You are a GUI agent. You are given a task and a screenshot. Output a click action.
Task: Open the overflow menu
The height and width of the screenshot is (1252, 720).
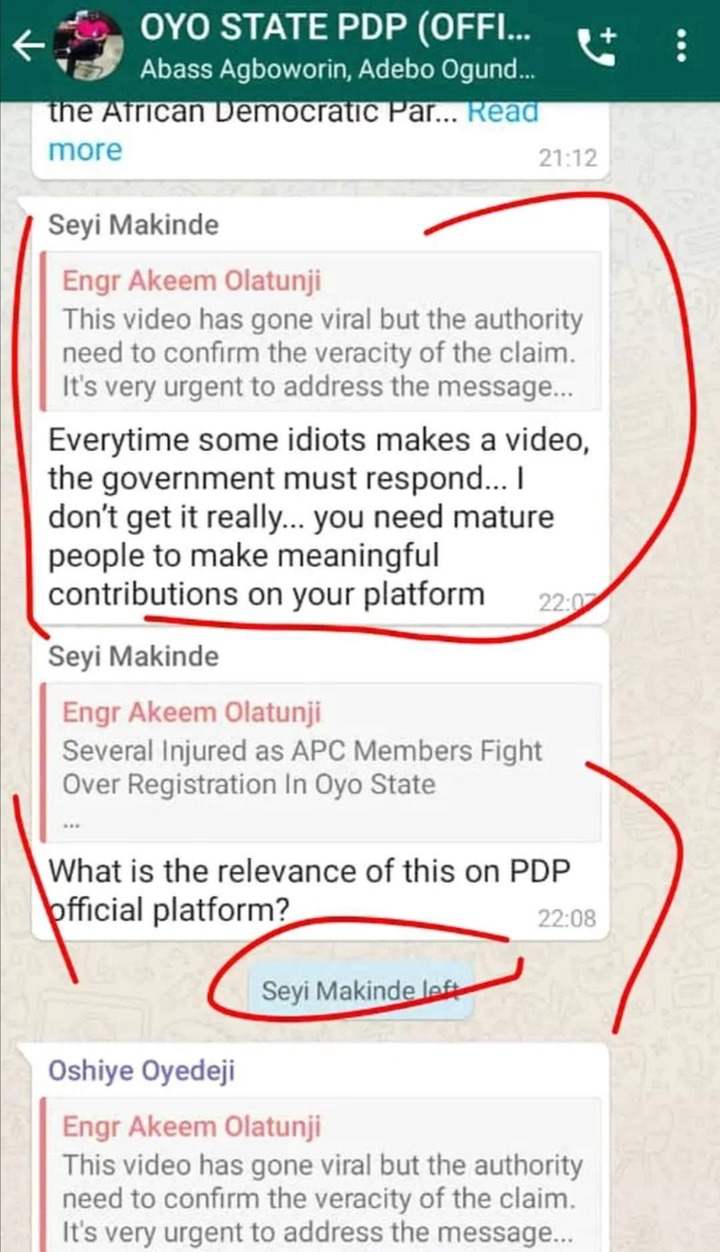682,46
